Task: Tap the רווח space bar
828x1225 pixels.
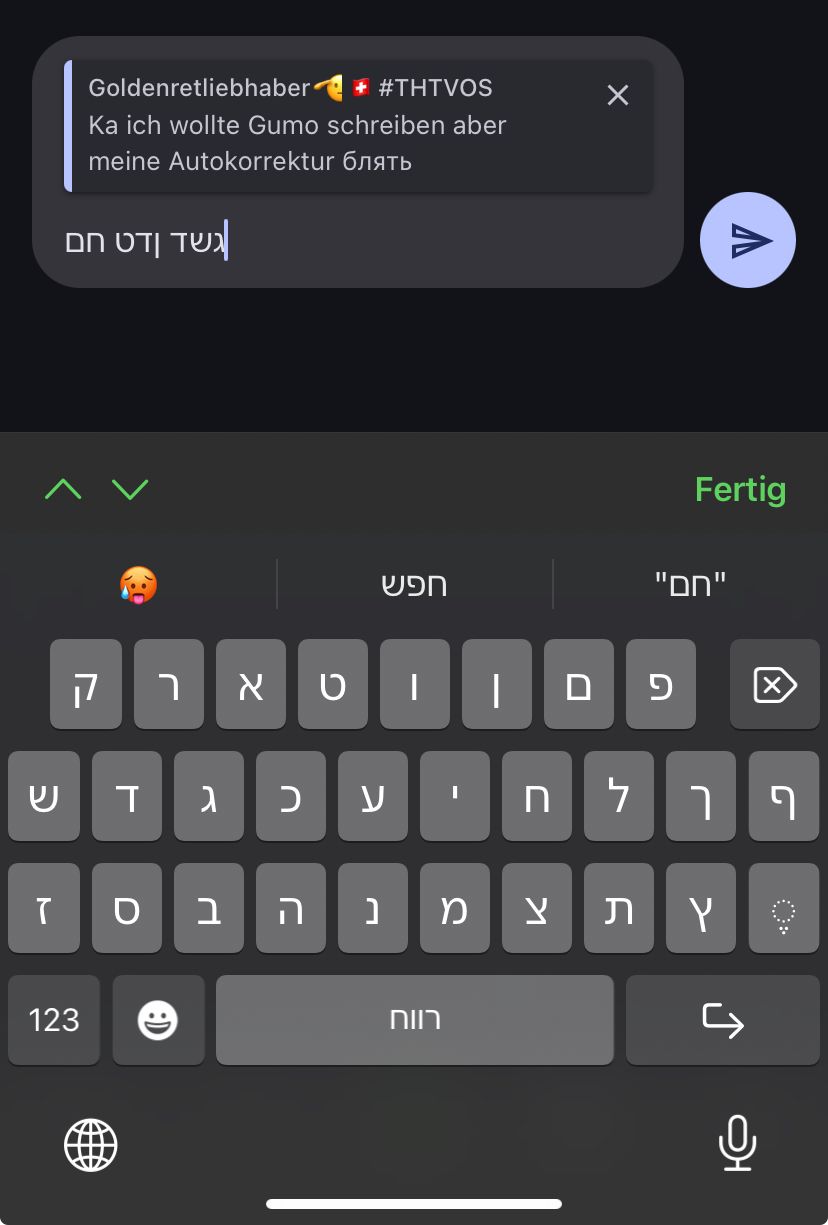Action: [414, 1020]
